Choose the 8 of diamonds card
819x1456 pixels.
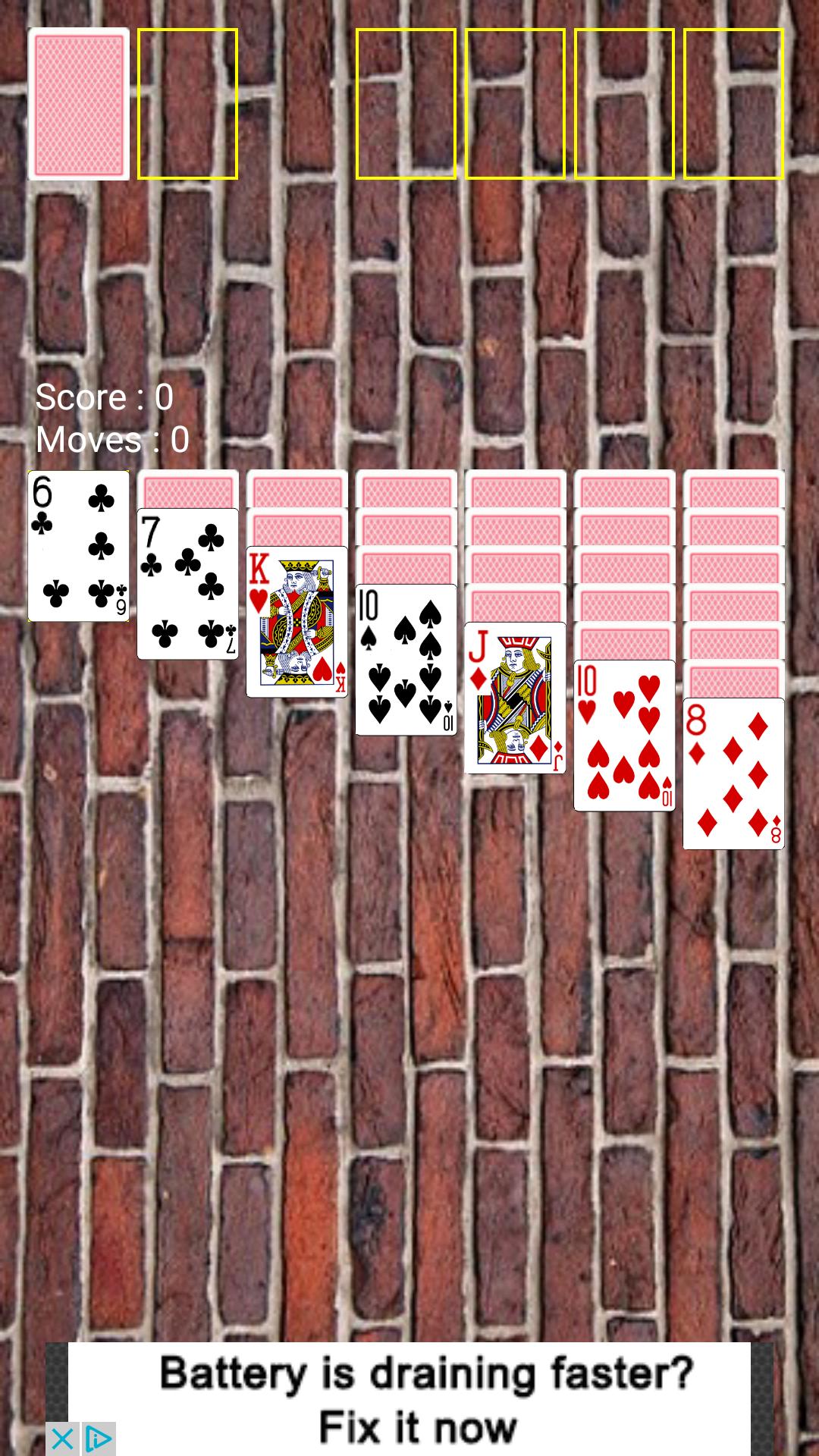733,773
